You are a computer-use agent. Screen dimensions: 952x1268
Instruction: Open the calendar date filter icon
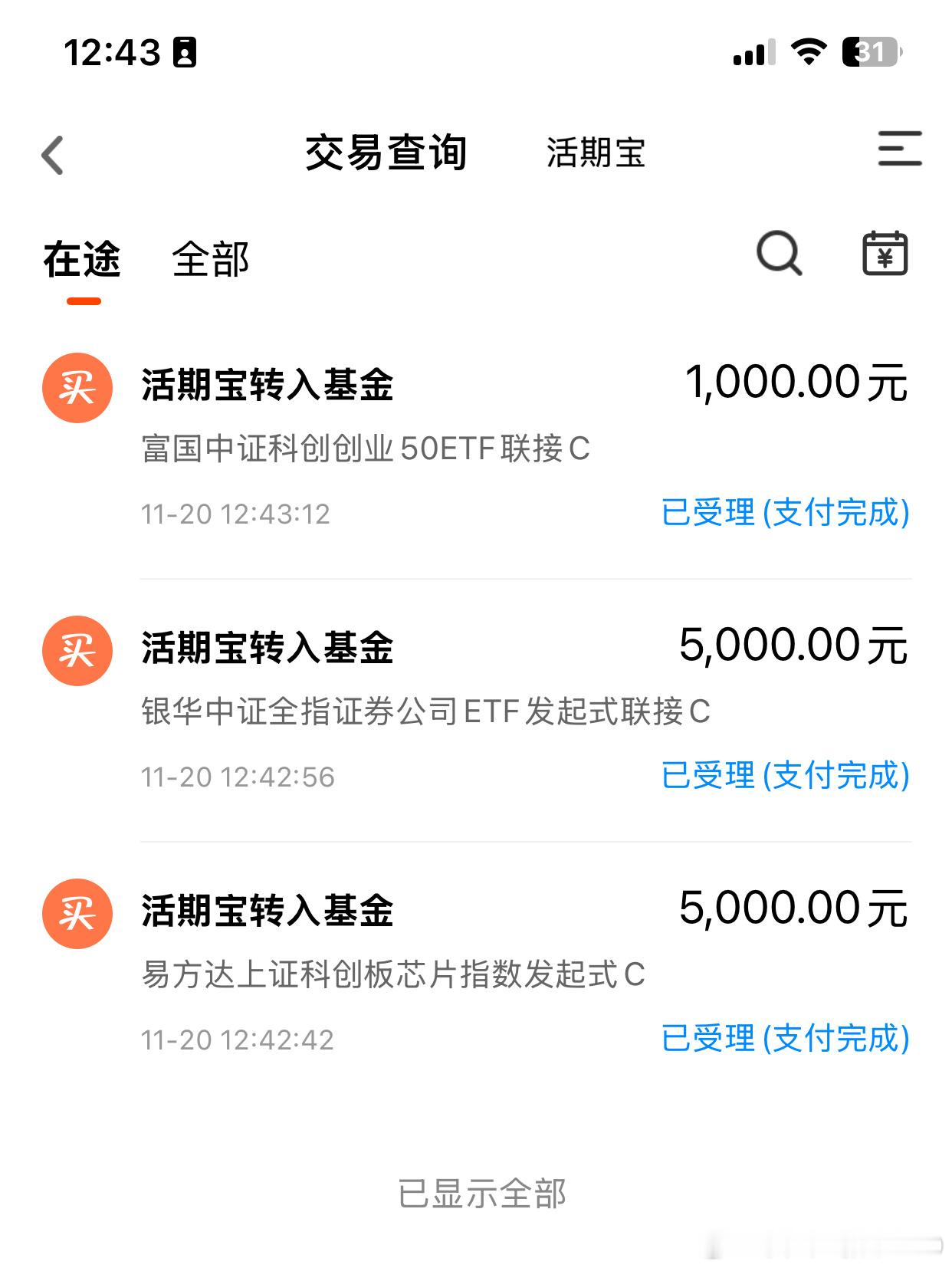885,253
